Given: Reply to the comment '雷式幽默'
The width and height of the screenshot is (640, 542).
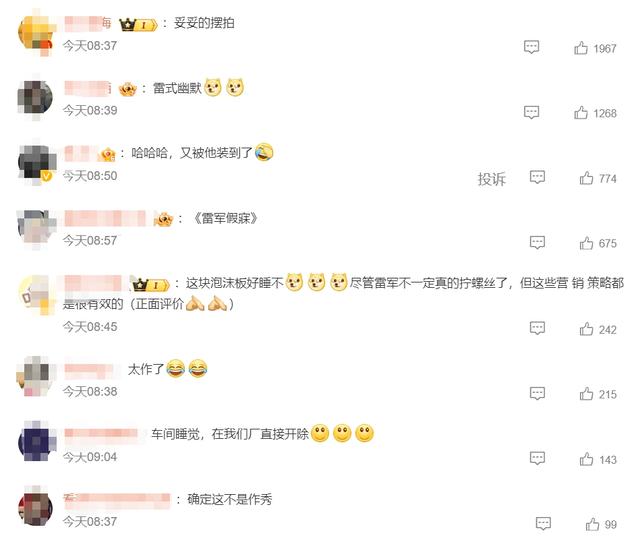Looking at the screenshot, I should click(532, 112).
